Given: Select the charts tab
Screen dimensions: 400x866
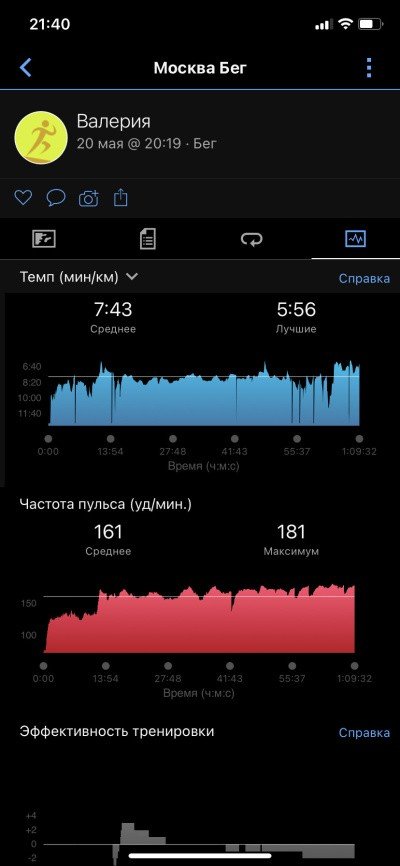Looking at the screenshot, I should click(355, 239).
